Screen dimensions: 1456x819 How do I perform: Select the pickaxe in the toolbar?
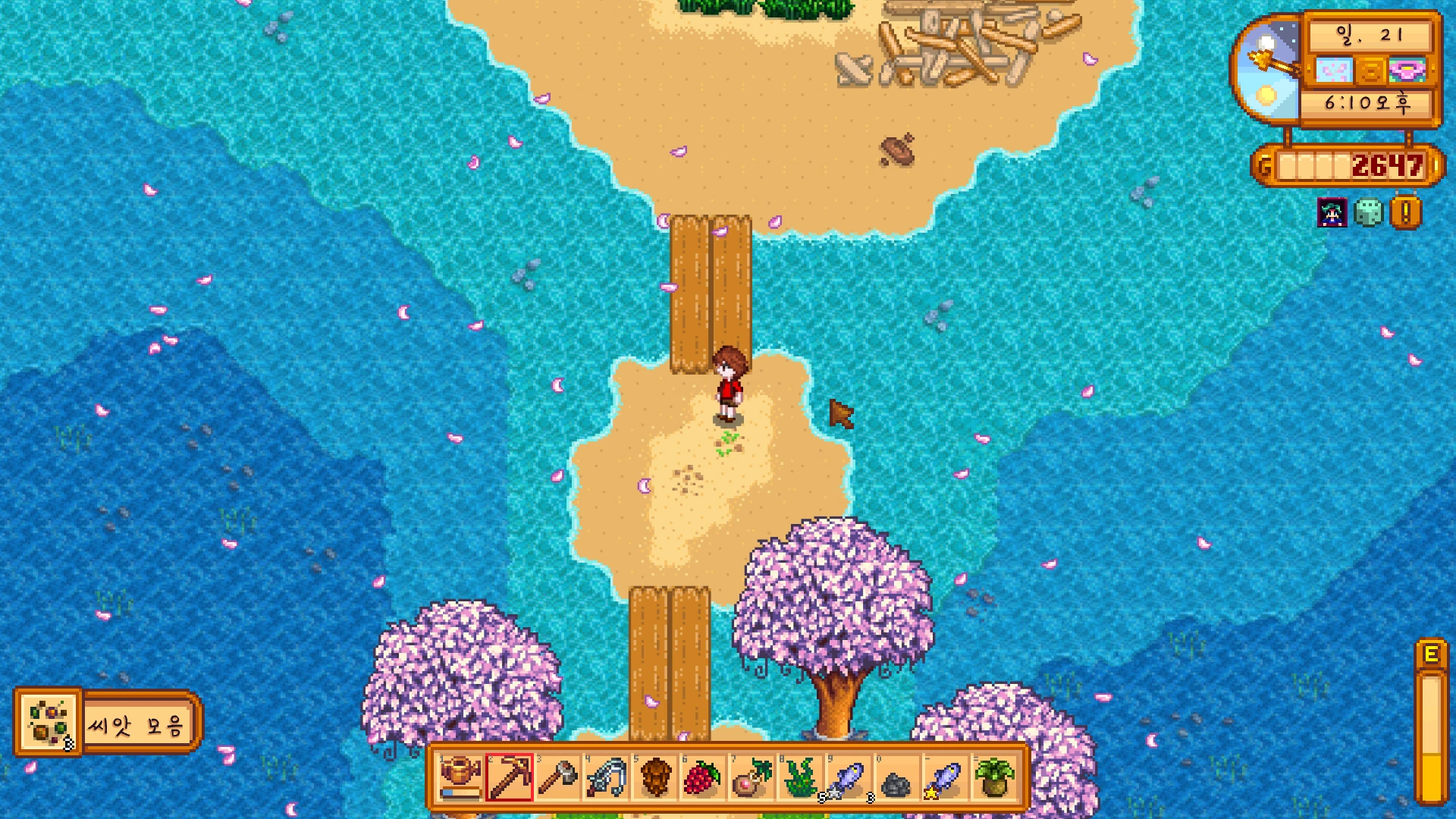(x=509, y=777)
